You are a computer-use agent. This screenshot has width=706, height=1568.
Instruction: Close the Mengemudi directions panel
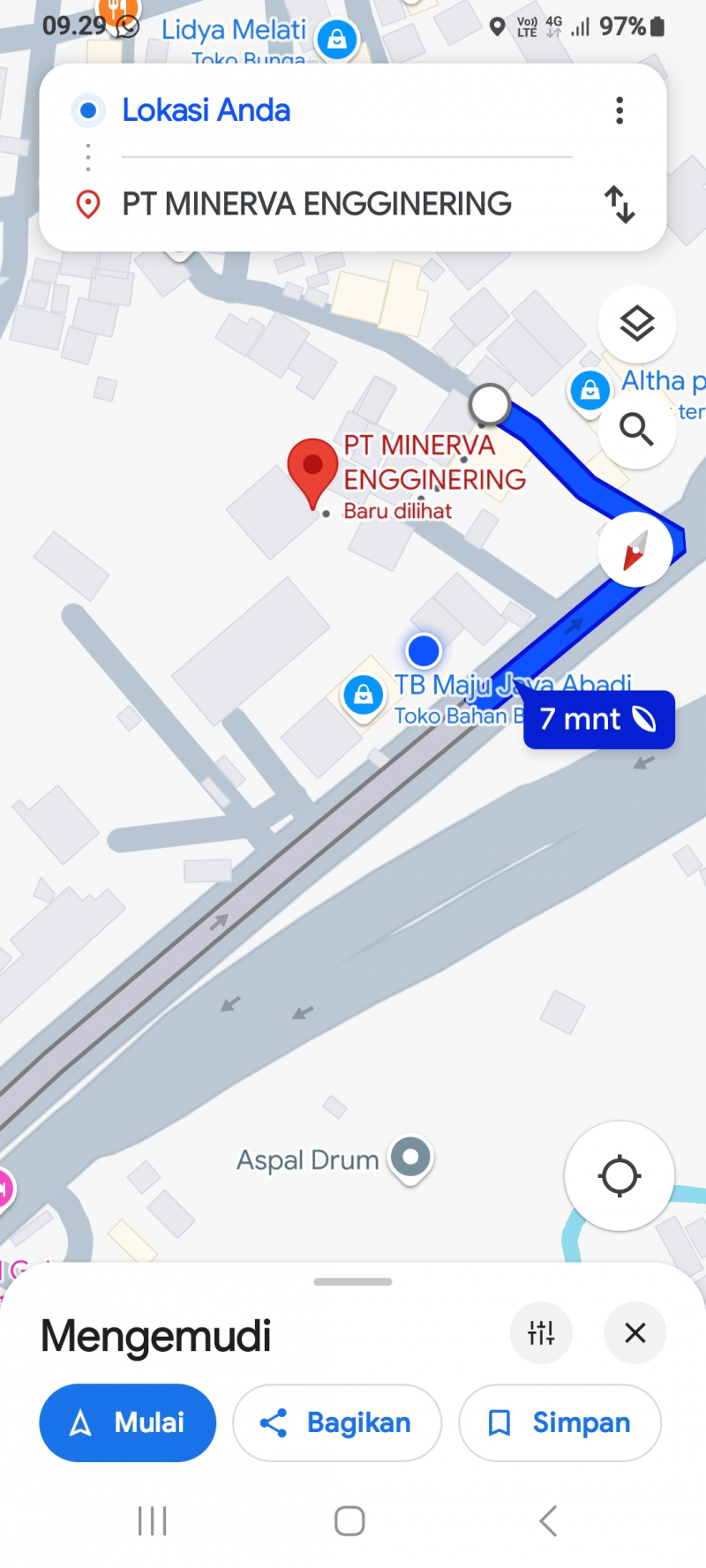tap(635, 1332)
